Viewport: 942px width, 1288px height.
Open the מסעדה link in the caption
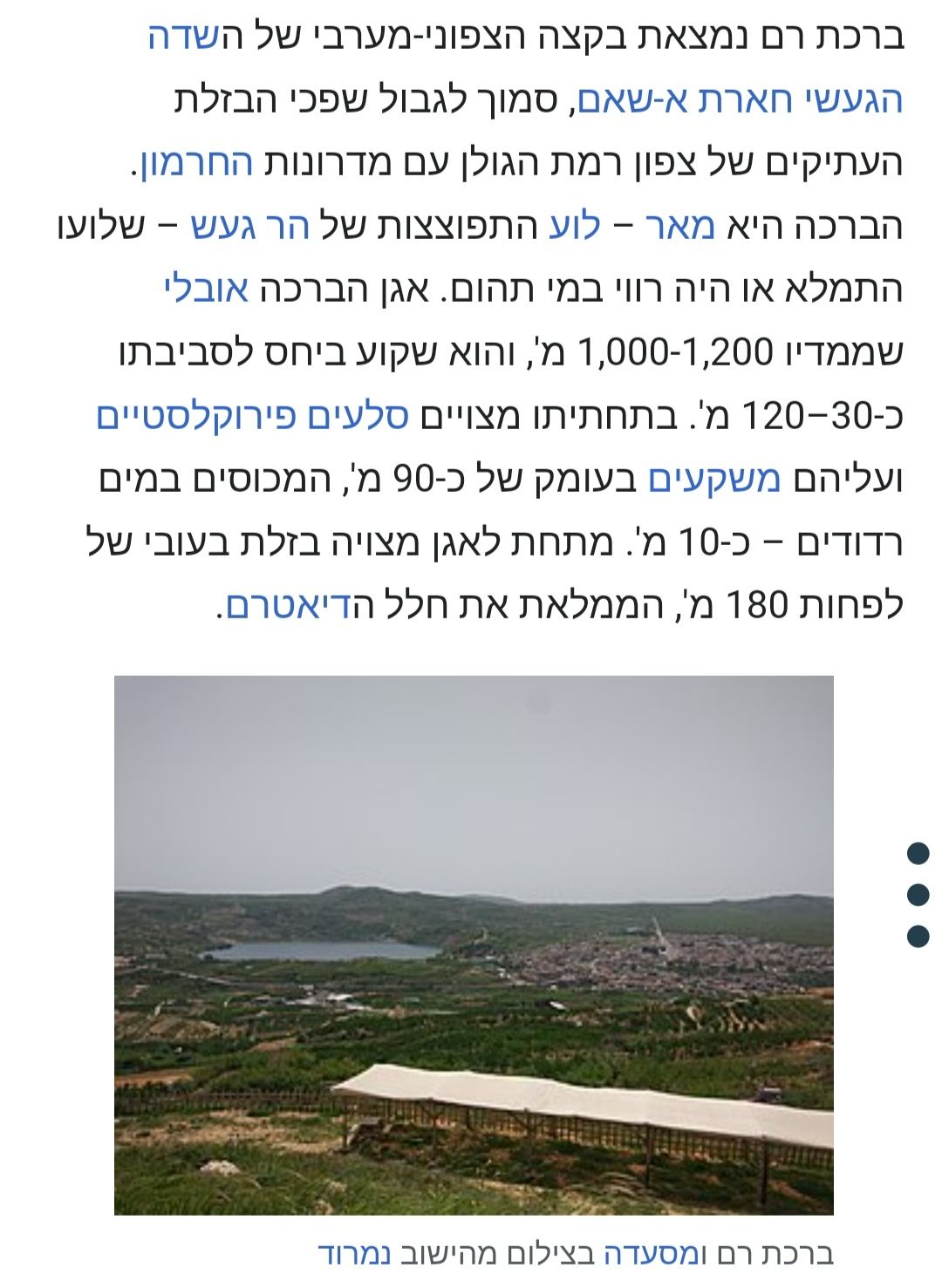click(657, 1254)
